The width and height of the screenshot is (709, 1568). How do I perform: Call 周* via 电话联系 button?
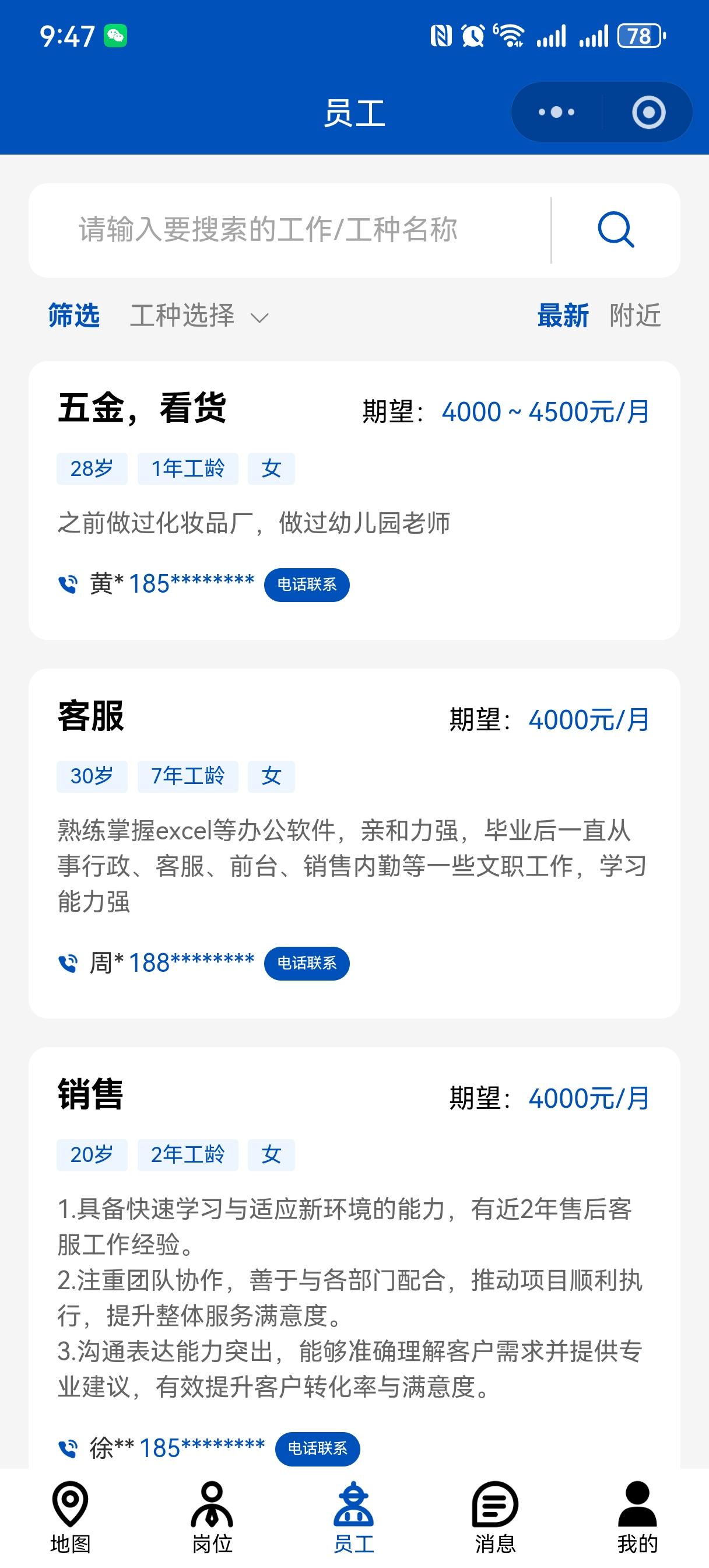(x=307, y=964)
